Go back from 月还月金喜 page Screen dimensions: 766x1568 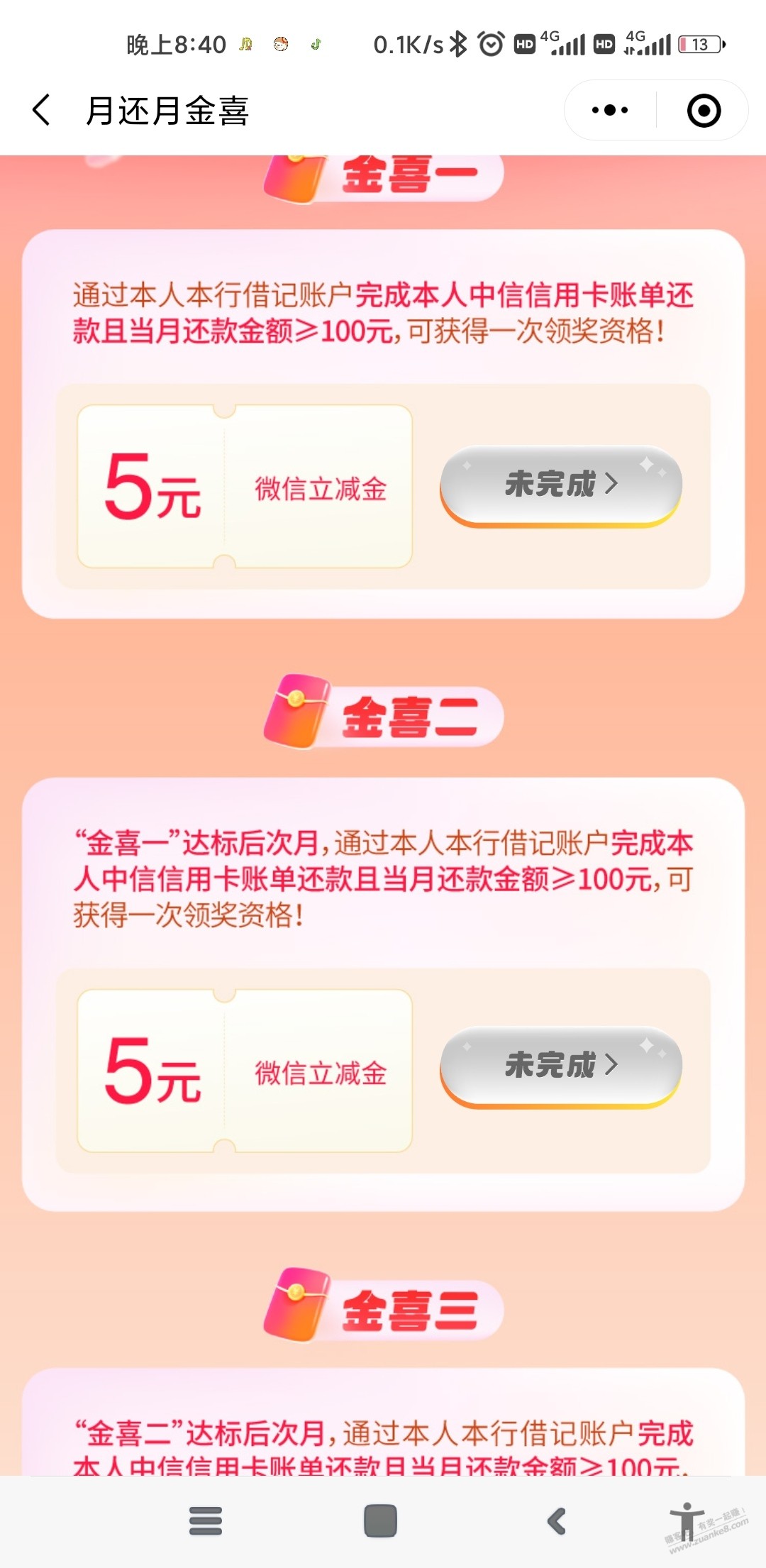pyautogui.click(x=42, y=110)
